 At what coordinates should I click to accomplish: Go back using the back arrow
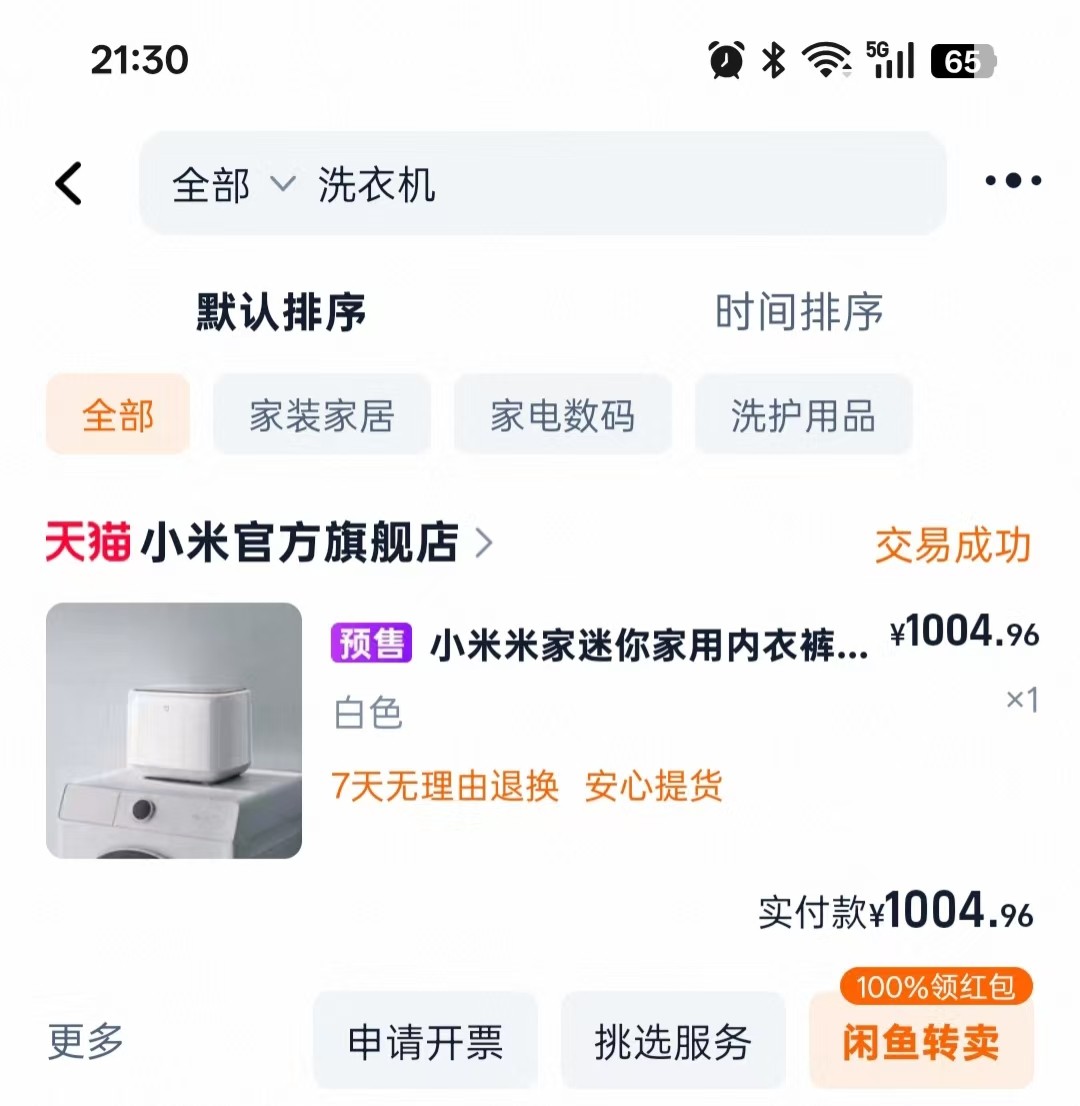click(x=68, y=184)
